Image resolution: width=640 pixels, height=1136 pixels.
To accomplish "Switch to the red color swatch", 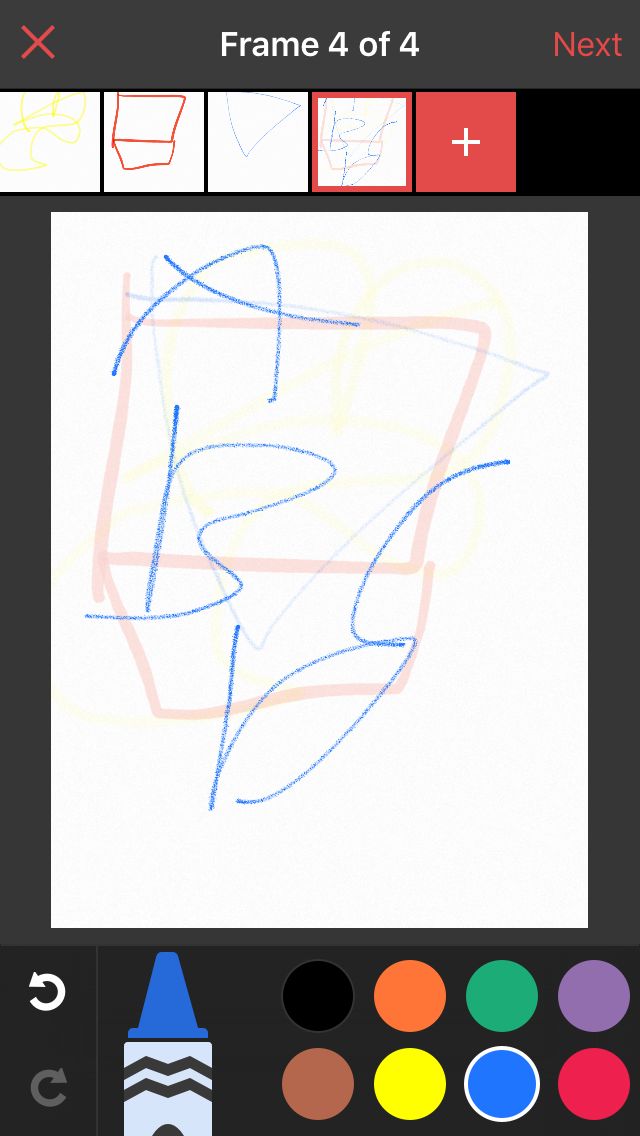I will pos(594,1084).
